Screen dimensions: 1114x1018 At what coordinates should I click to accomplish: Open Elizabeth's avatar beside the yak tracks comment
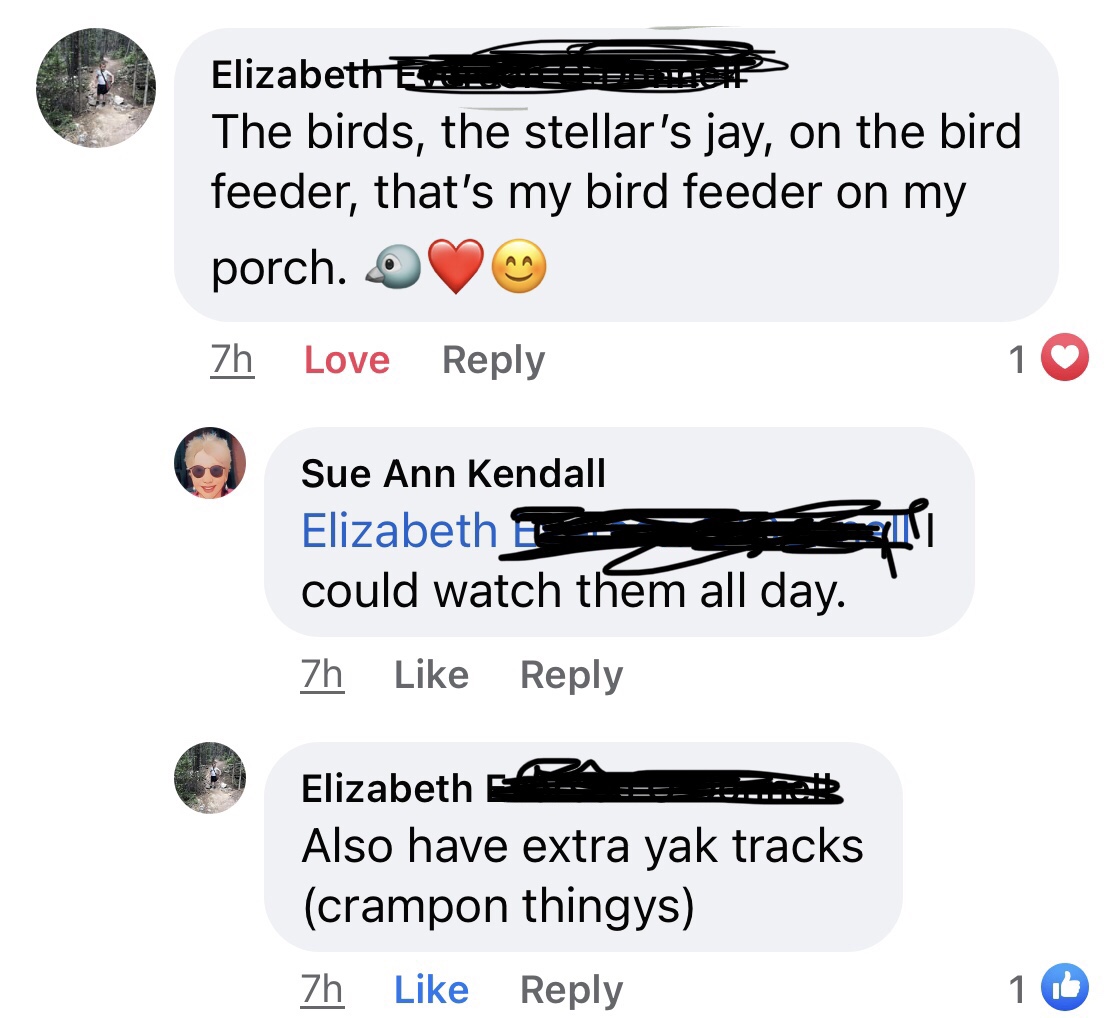[x=210, y=778]
